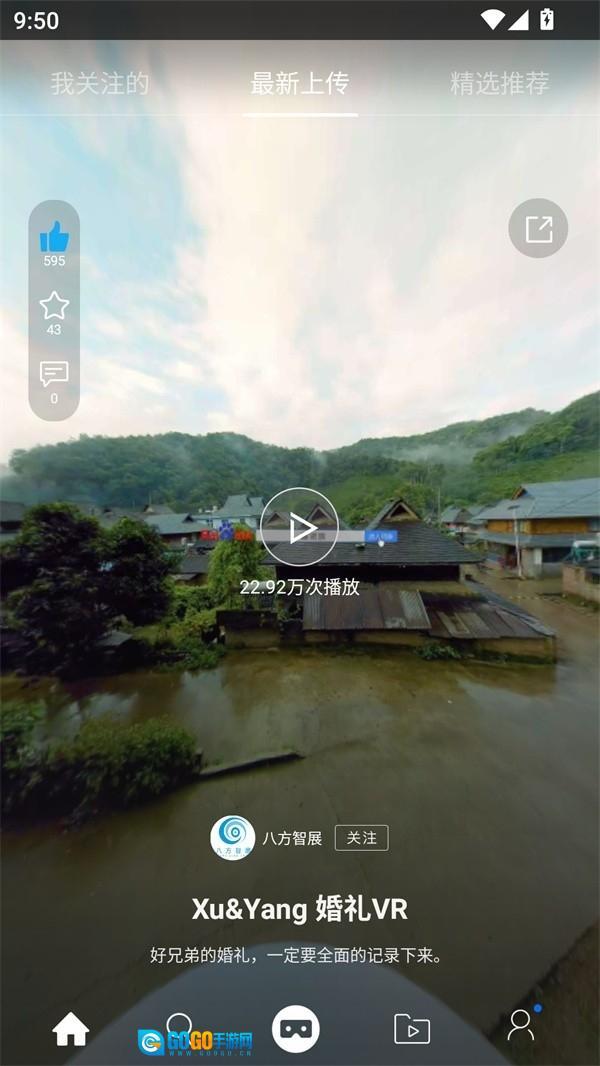The height and width of the screenshot is (1066, 600).
Task: Go to the home tab in the bottom bar
Action: [71, 1029]
